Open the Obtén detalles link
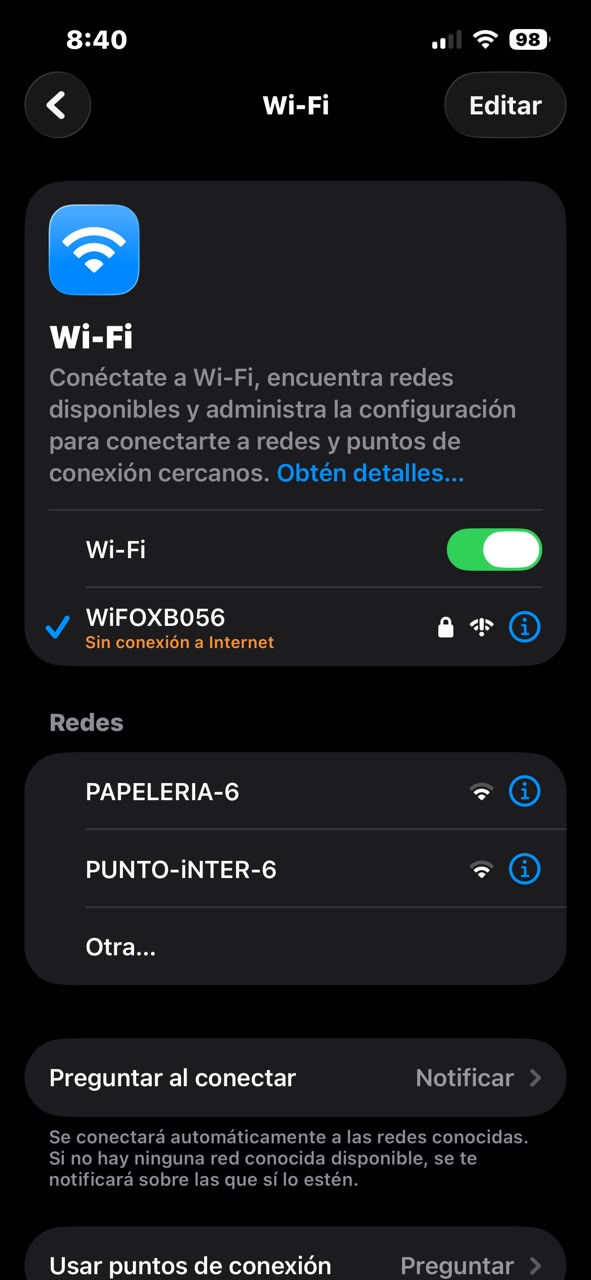Screen dimensions: 591x1280 pos(370,473)
